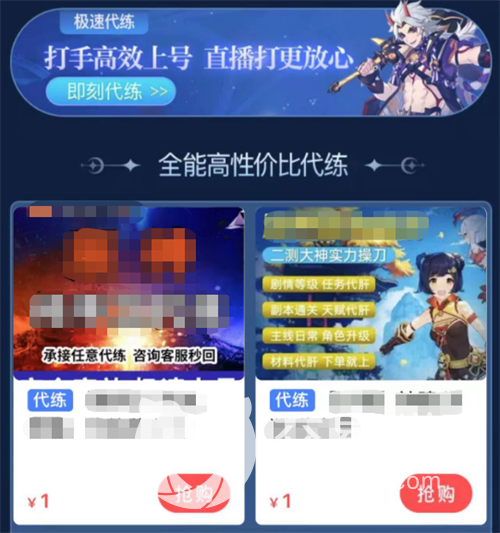Tap 抢购 on the 二测大神实力操刀 card
The height and width of the screenshot is (533, 500).
(x=436, y=493)
